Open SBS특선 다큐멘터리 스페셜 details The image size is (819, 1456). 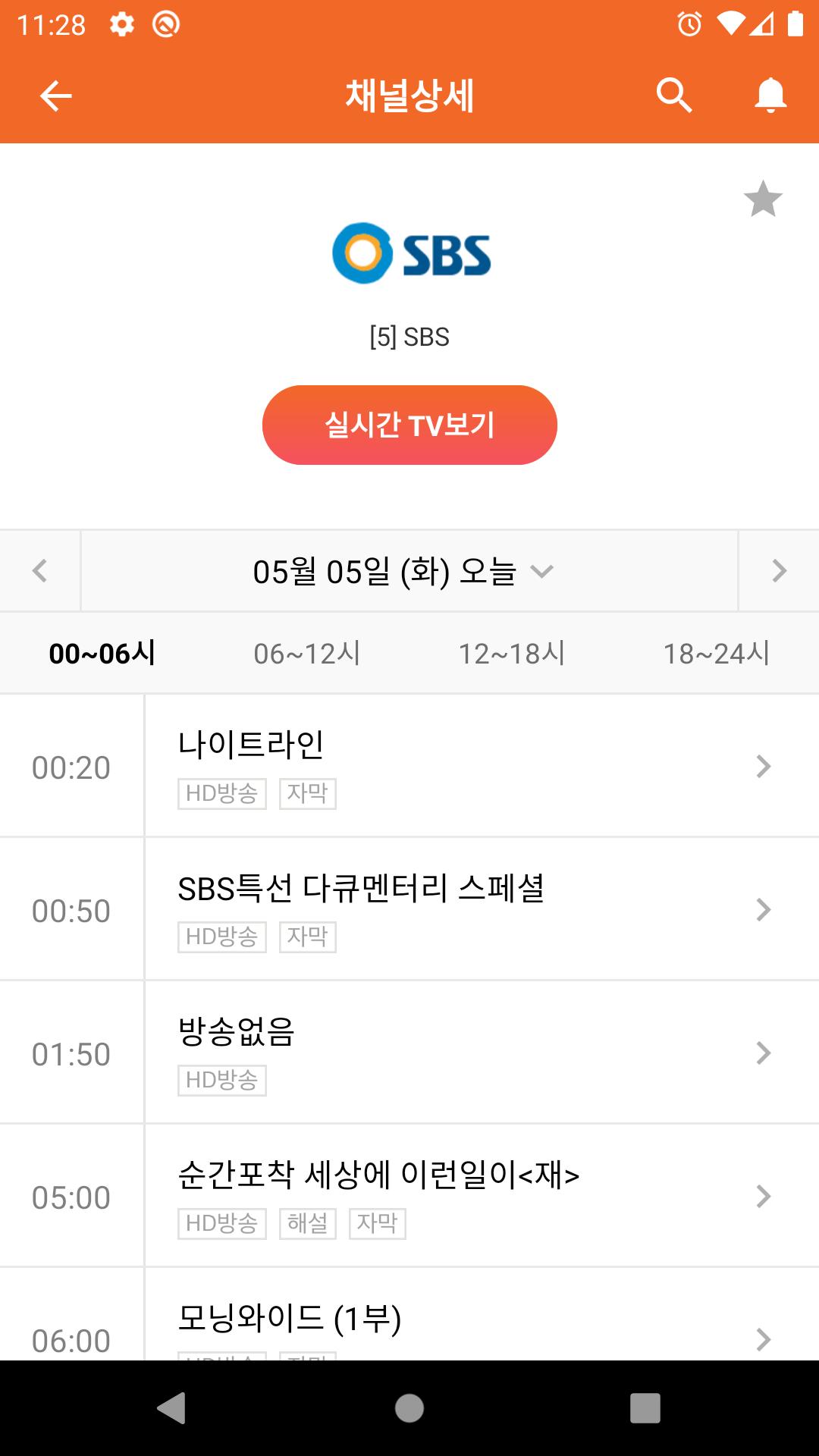pos(409,909)
